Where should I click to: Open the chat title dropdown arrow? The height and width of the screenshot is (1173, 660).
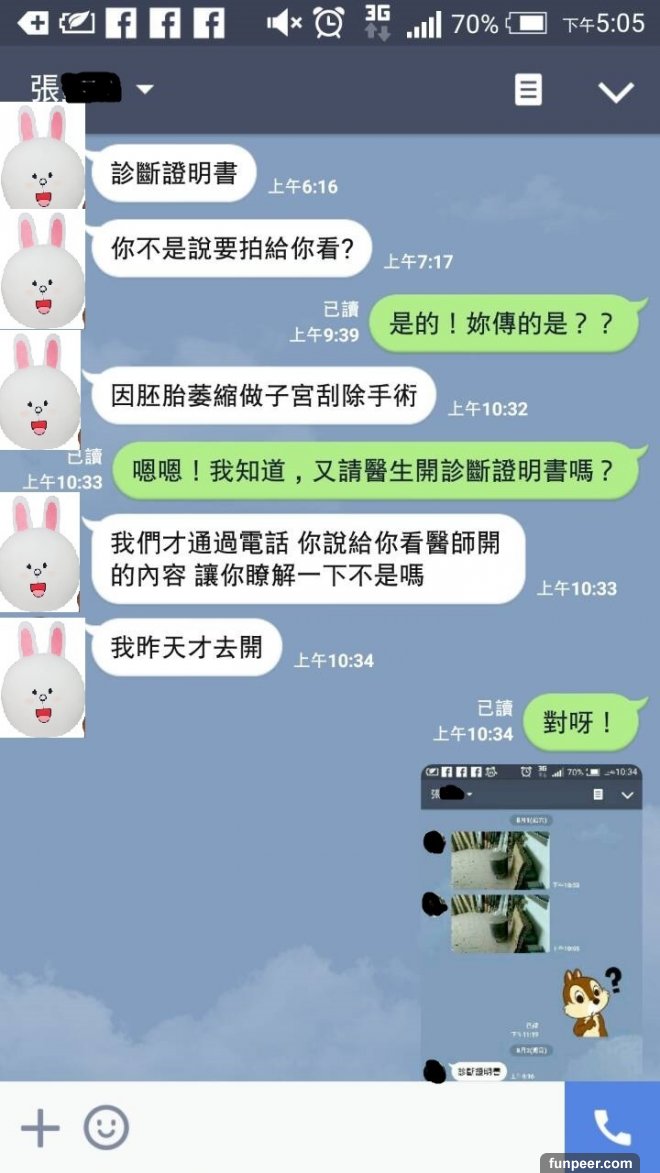tap(145, 90)
